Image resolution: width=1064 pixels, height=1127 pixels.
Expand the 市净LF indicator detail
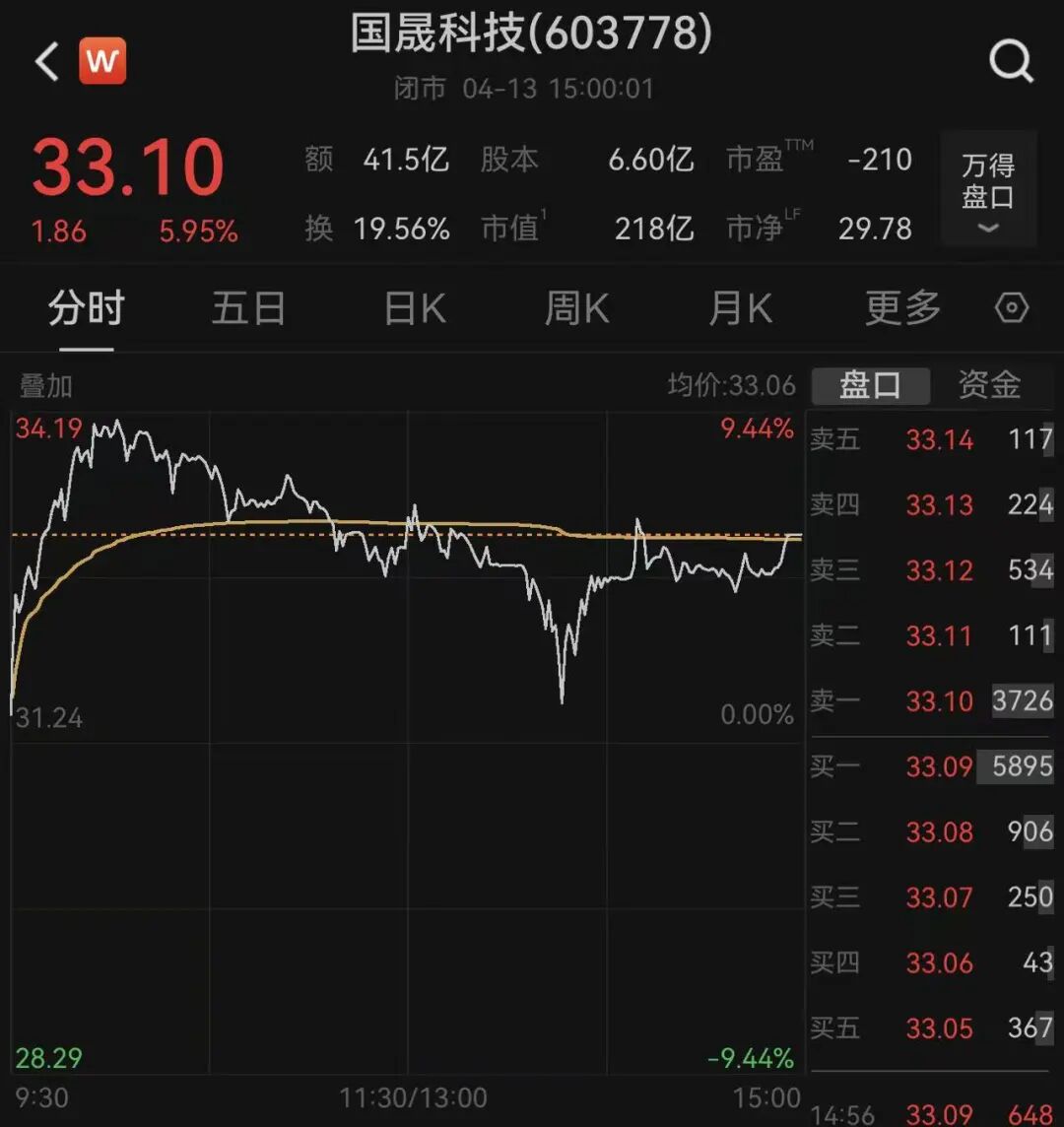click(762, 229)
